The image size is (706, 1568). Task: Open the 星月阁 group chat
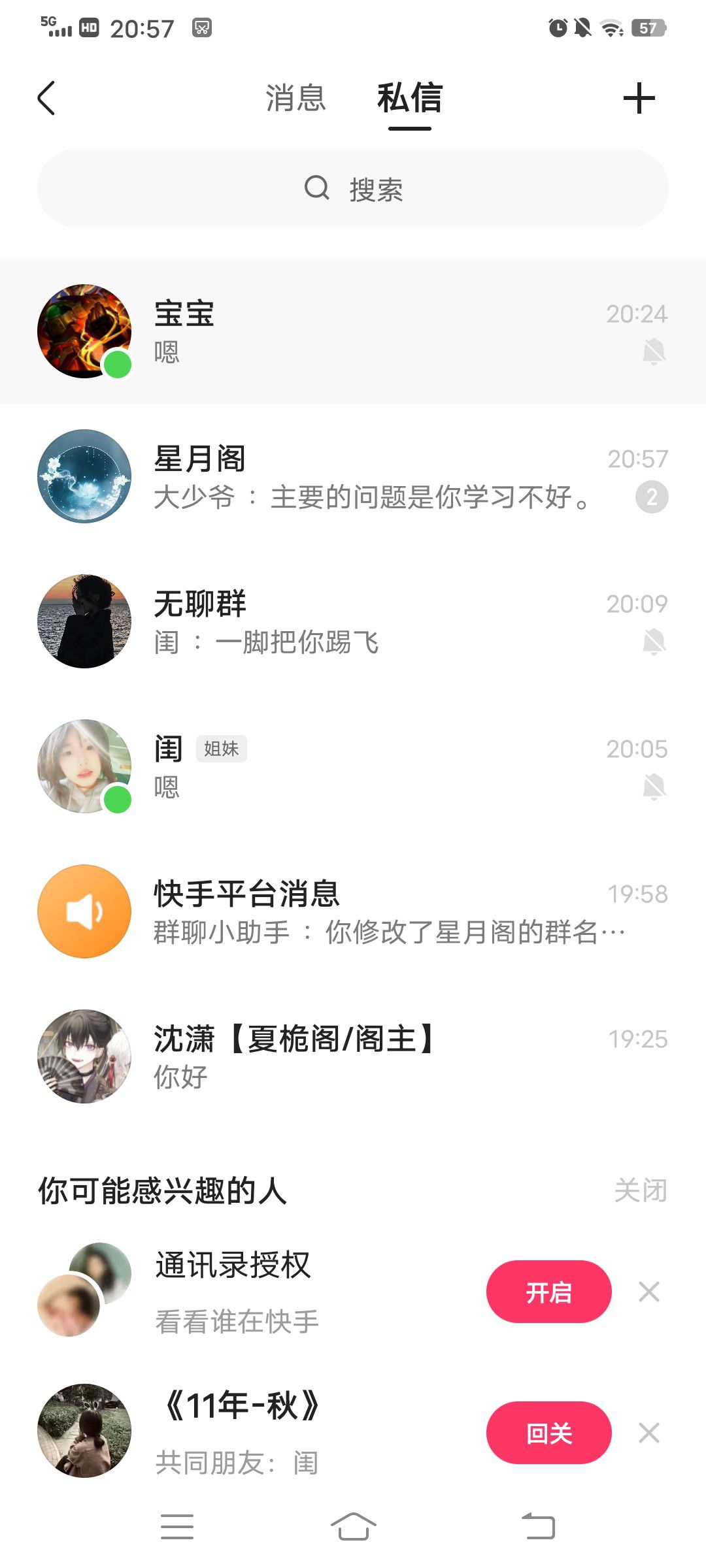(353, 477)
